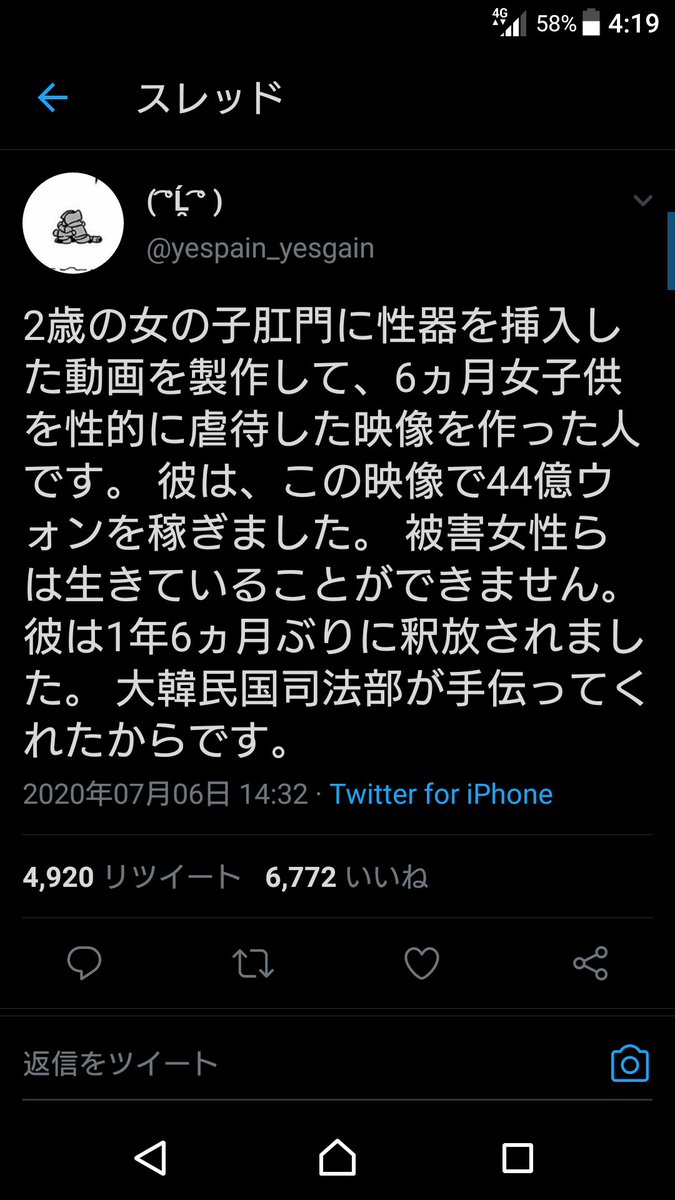Screen dimensions: 675x1200
Task: Open the @yespain_yesgain handle
Action: [260, 249]
